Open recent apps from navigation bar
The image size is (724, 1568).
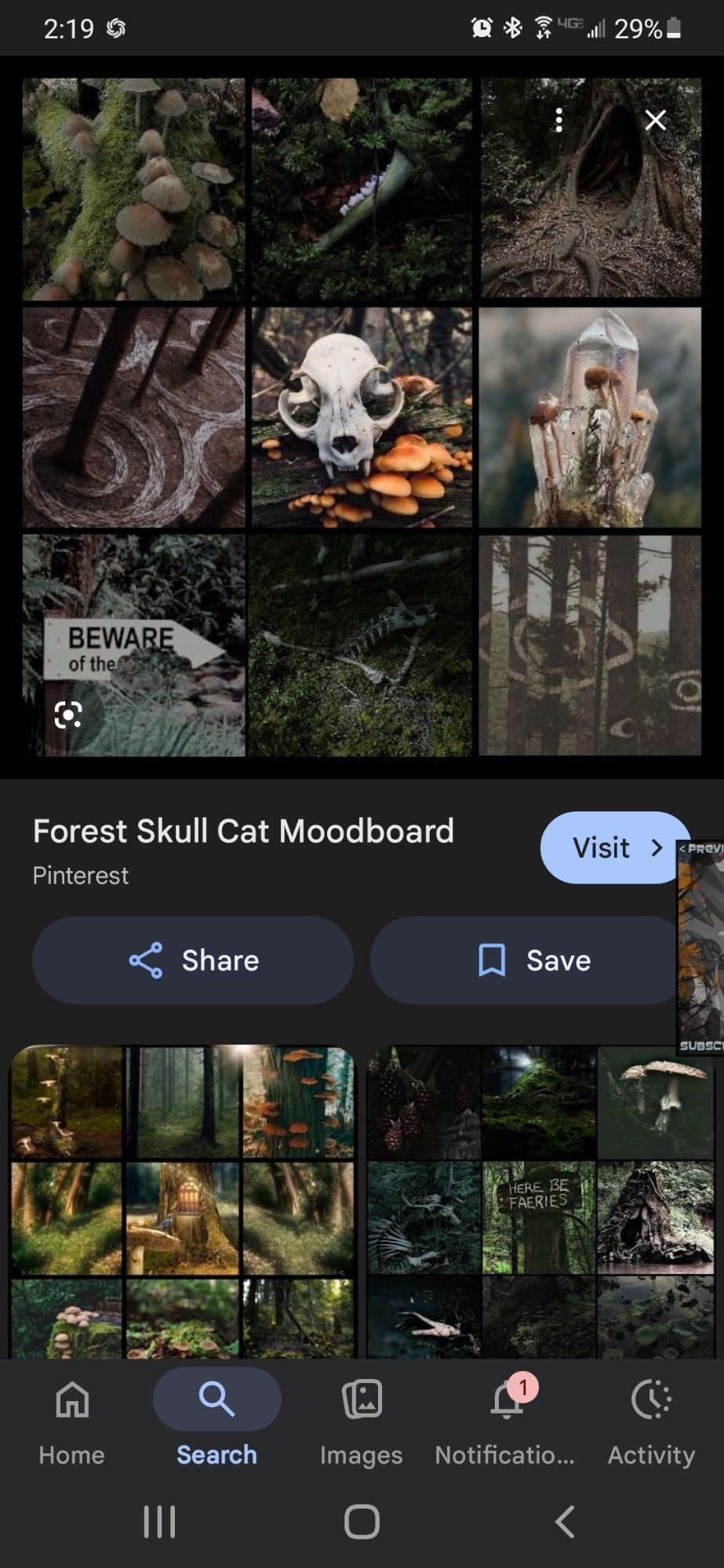click(x=159, y=1522)
